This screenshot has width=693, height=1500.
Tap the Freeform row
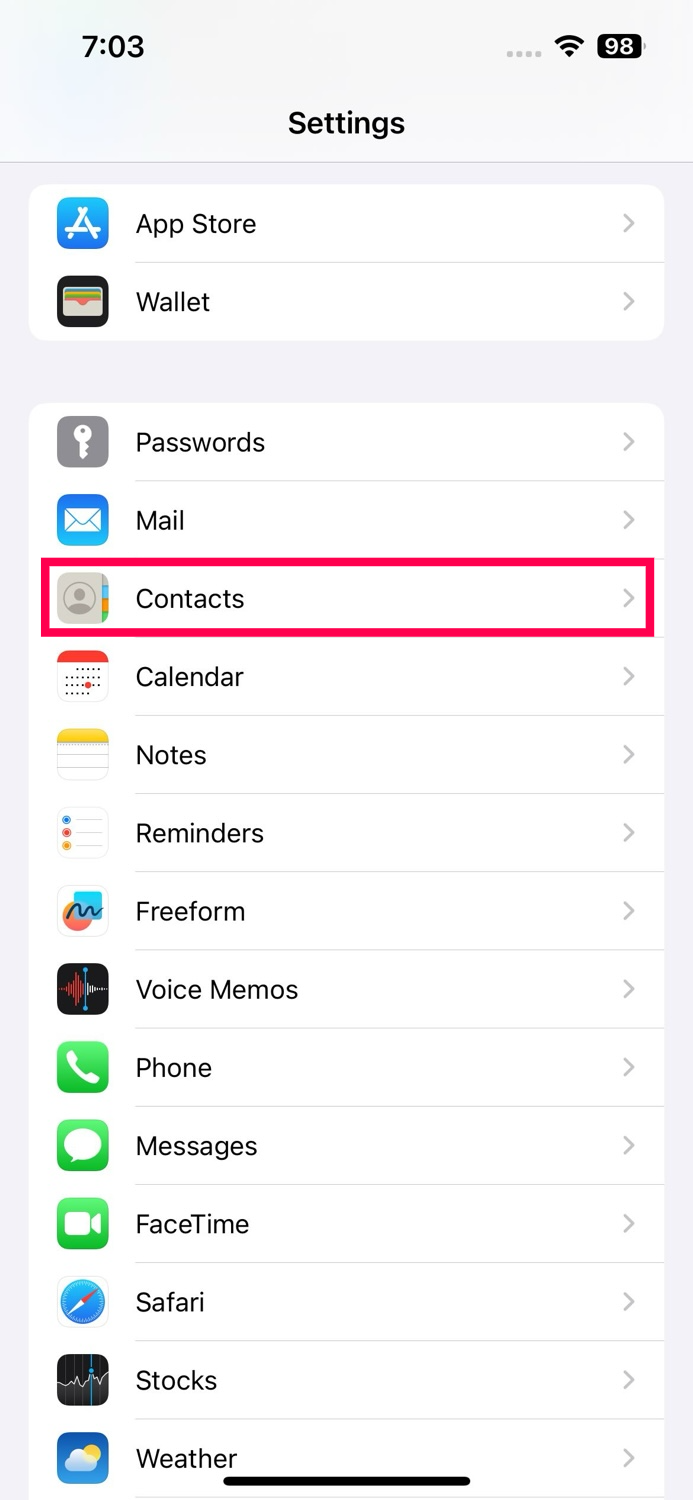346,911
